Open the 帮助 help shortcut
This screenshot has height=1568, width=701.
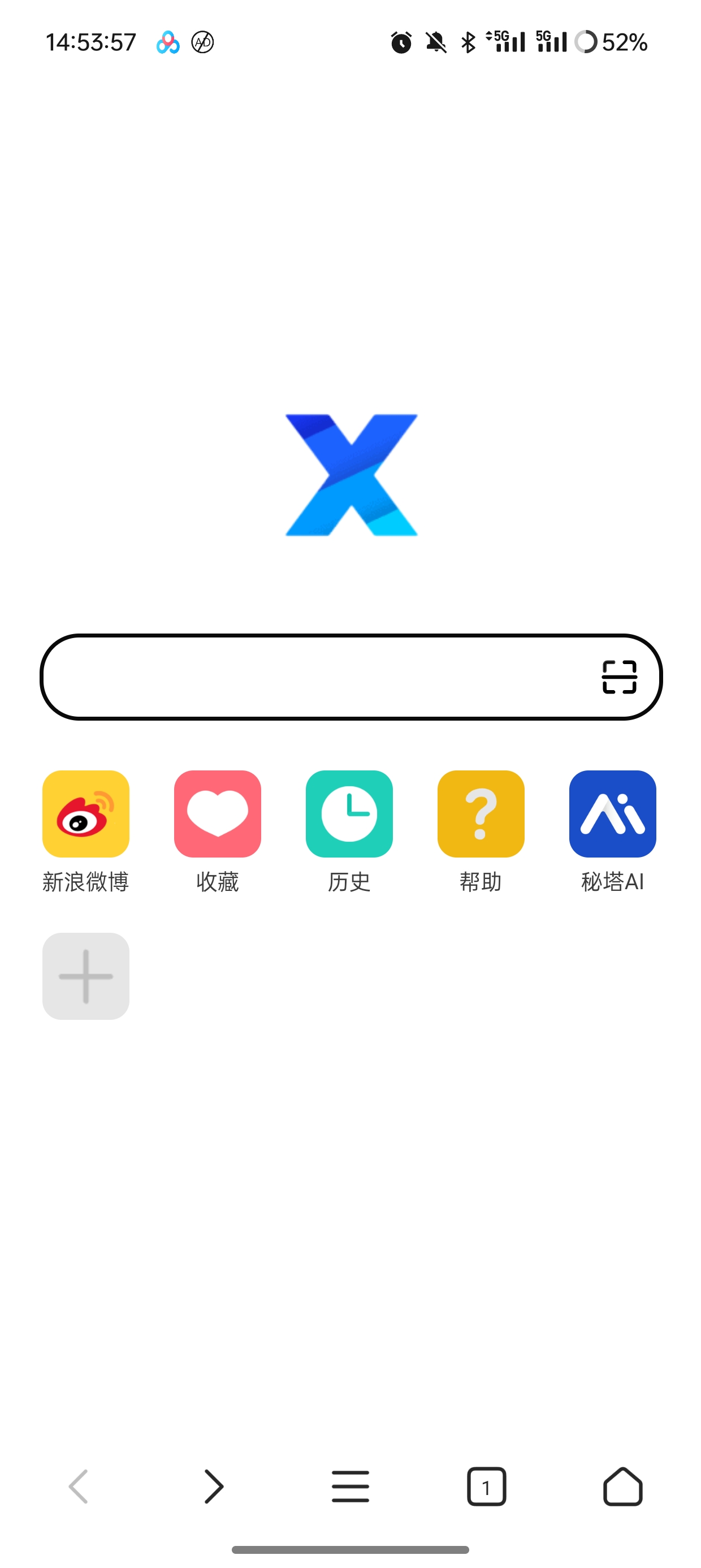(x=481, y=814)
